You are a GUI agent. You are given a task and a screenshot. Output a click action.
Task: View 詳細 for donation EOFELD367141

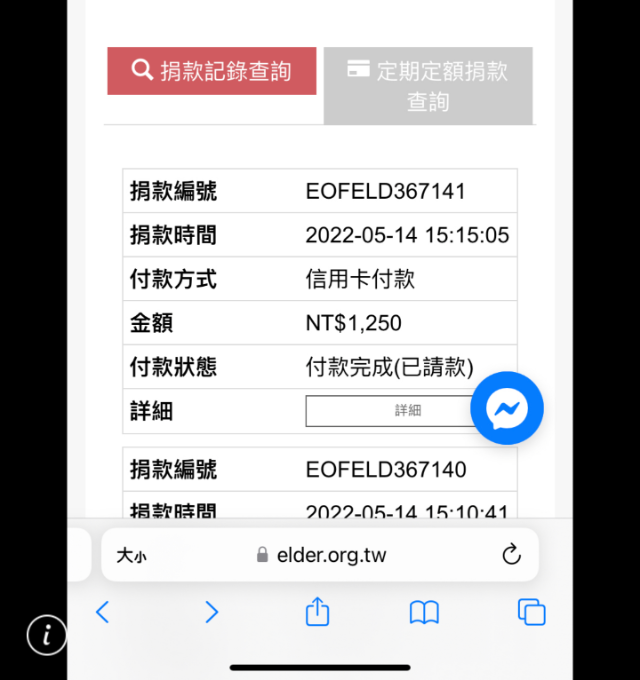(x=390, y=410)
